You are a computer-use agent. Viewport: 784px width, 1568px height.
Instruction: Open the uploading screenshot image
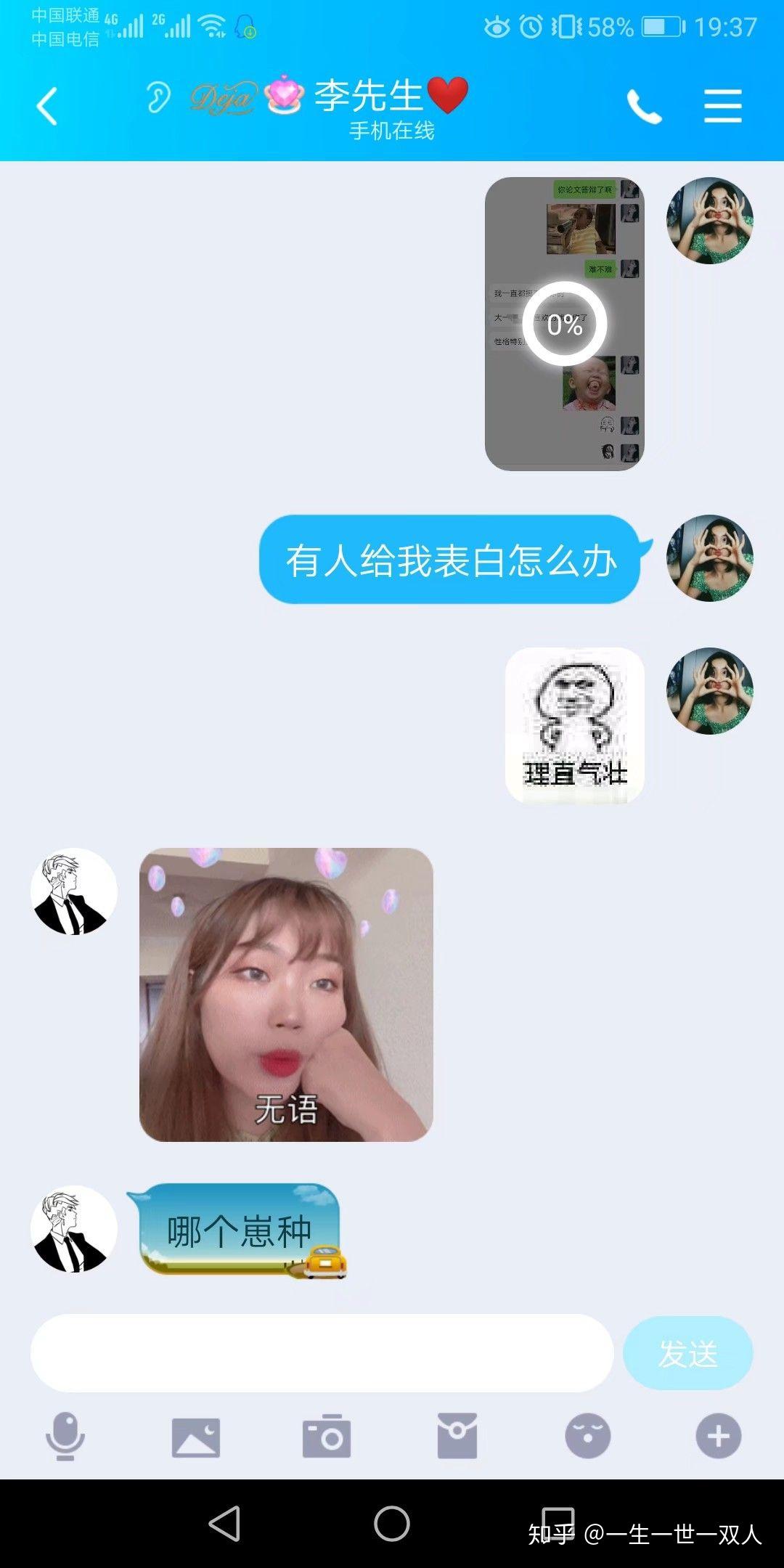pyautogui.click(x=564, y=324)
